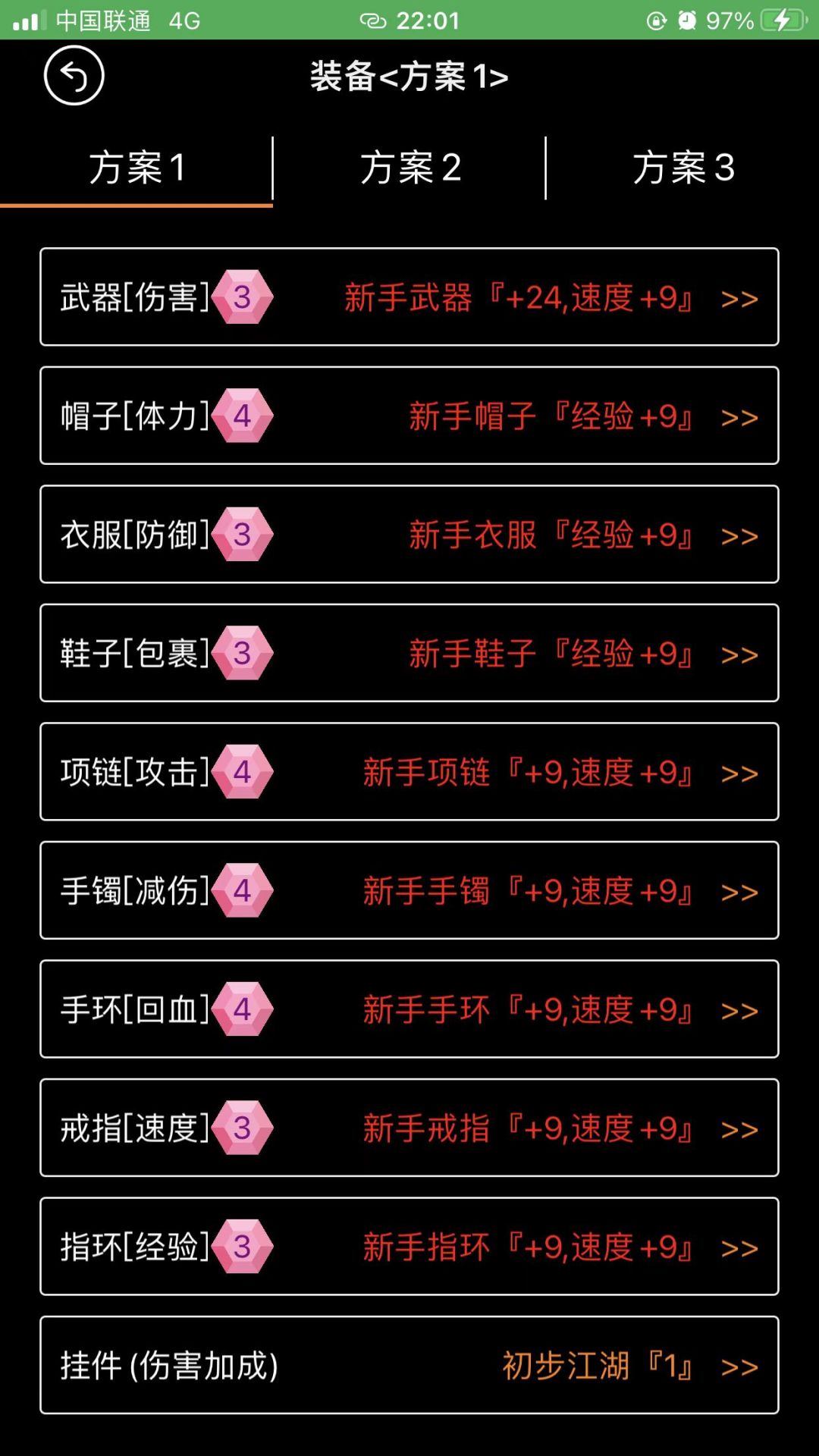This screenshot has height=1456, width=819.
Task: Expand the 新手帽子 entry via >>
Action: (738, 416)
